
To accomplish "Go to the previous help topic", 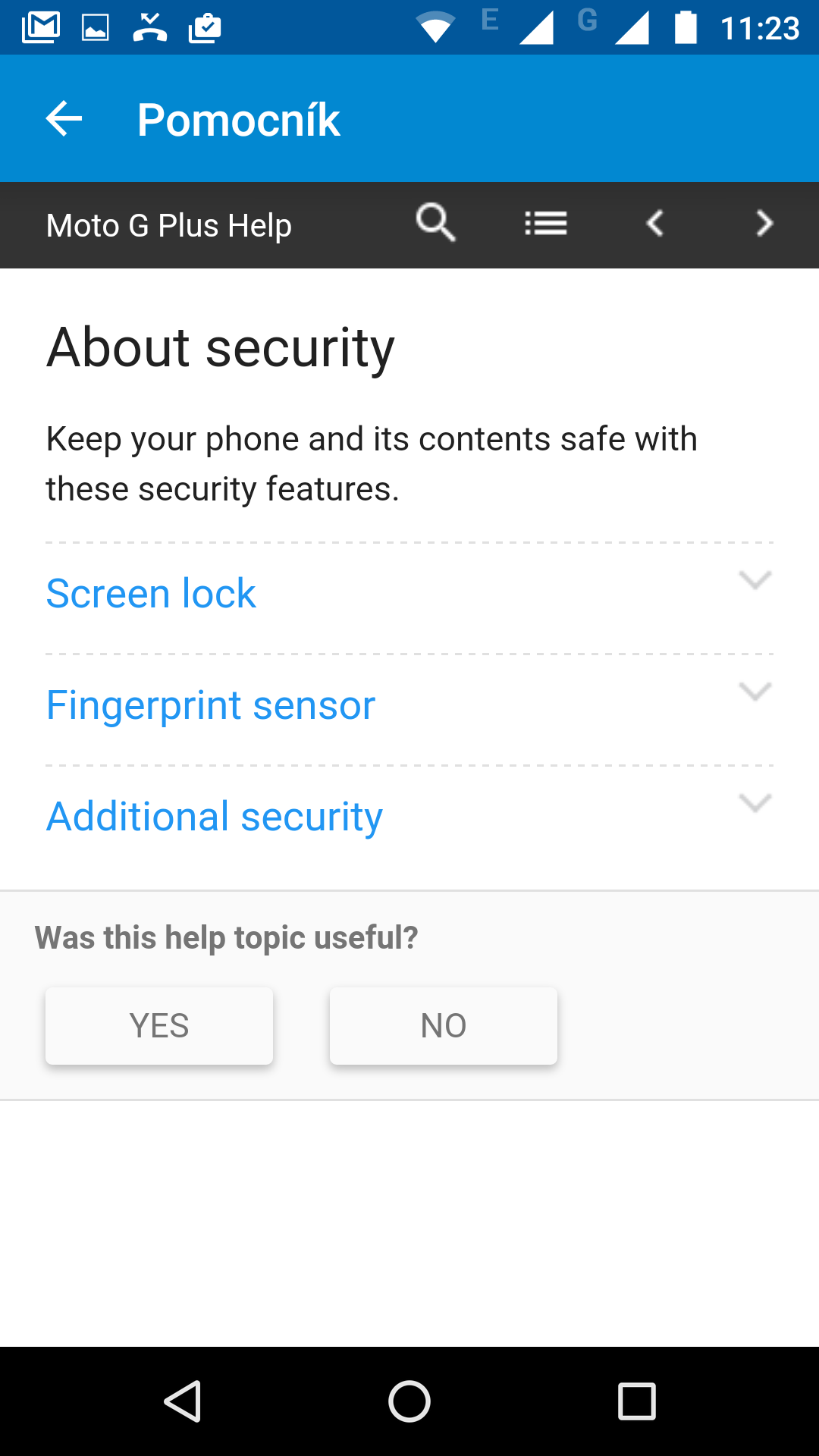I will click(655, 224).
